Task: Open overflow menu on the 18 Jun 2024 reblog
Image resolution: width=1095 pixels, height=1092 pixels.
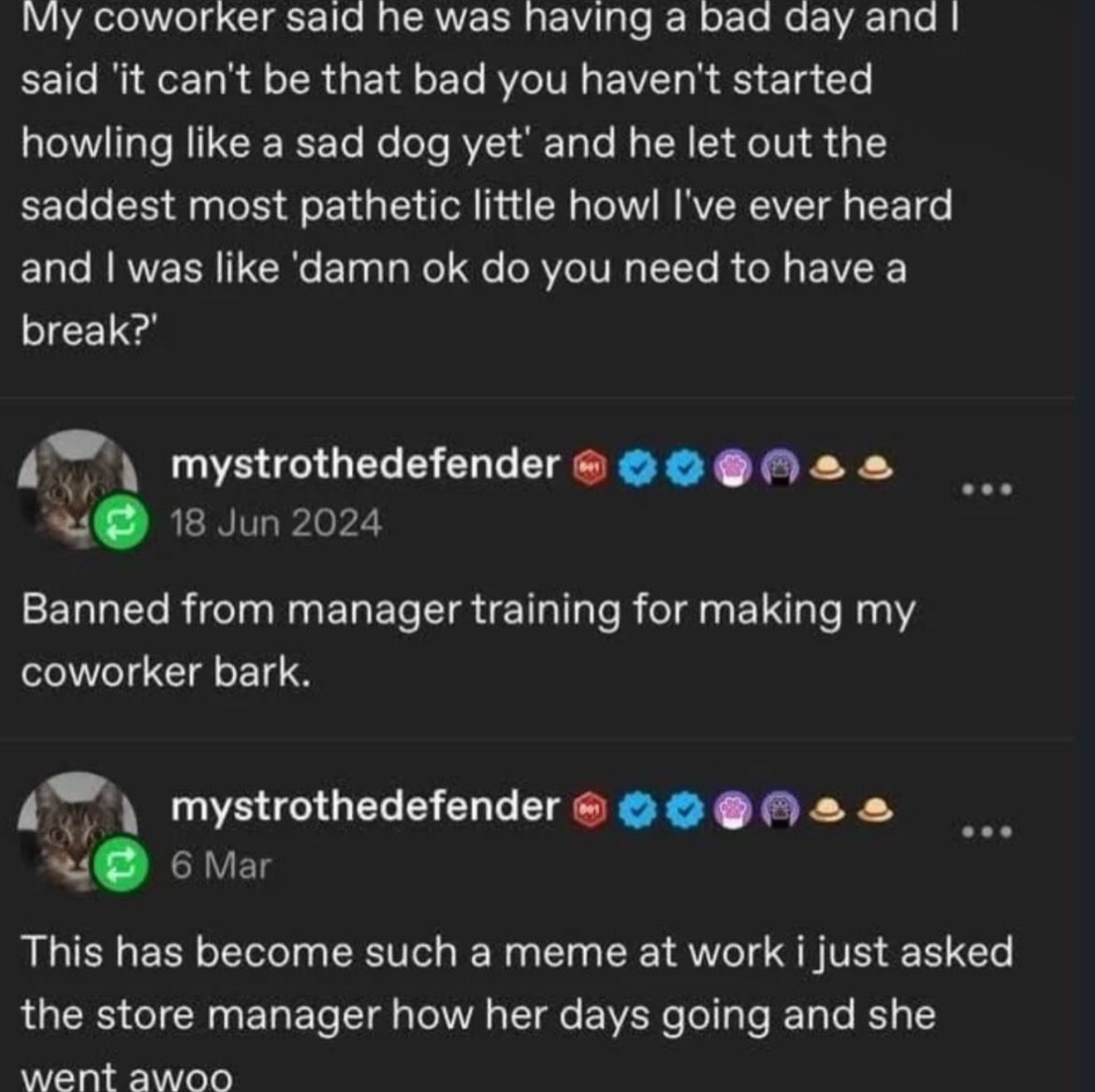Action: click(x=986, y=490)
